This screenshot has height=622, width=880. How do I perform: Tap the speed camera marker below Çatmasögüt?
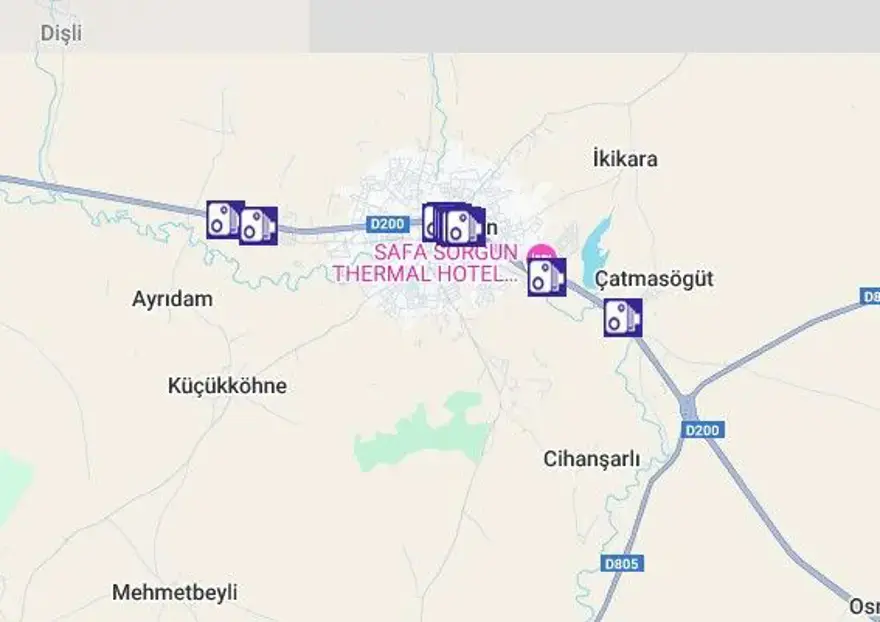click(622, 318)
